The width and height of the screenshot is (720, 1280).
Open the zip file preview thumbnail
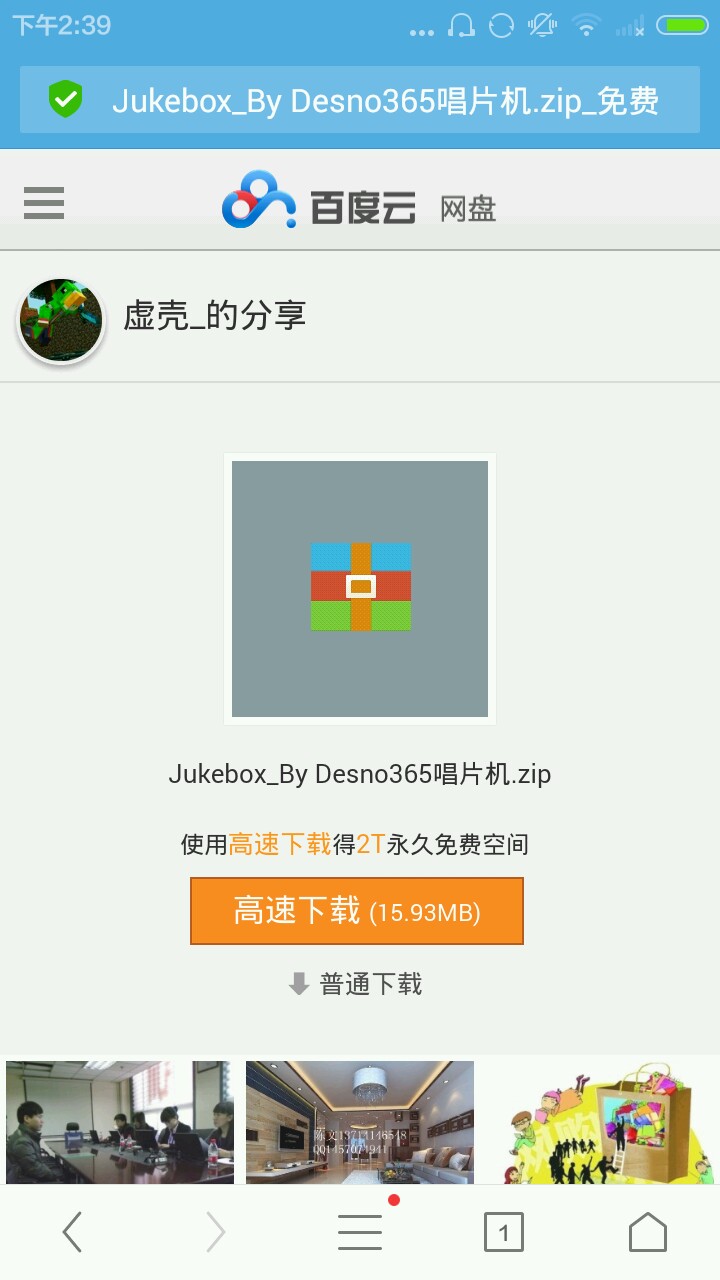[x=360, y=589]
